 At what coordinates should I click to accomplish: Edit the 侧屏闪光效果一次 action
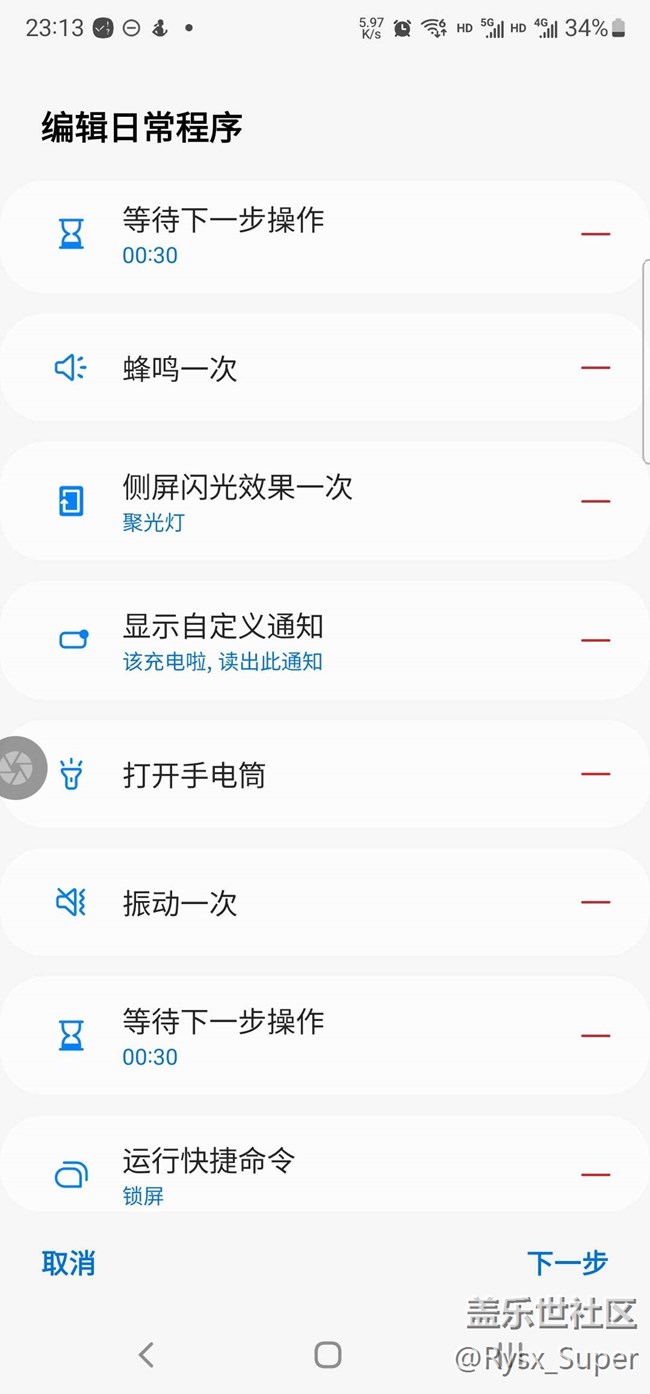pos(300,501)
